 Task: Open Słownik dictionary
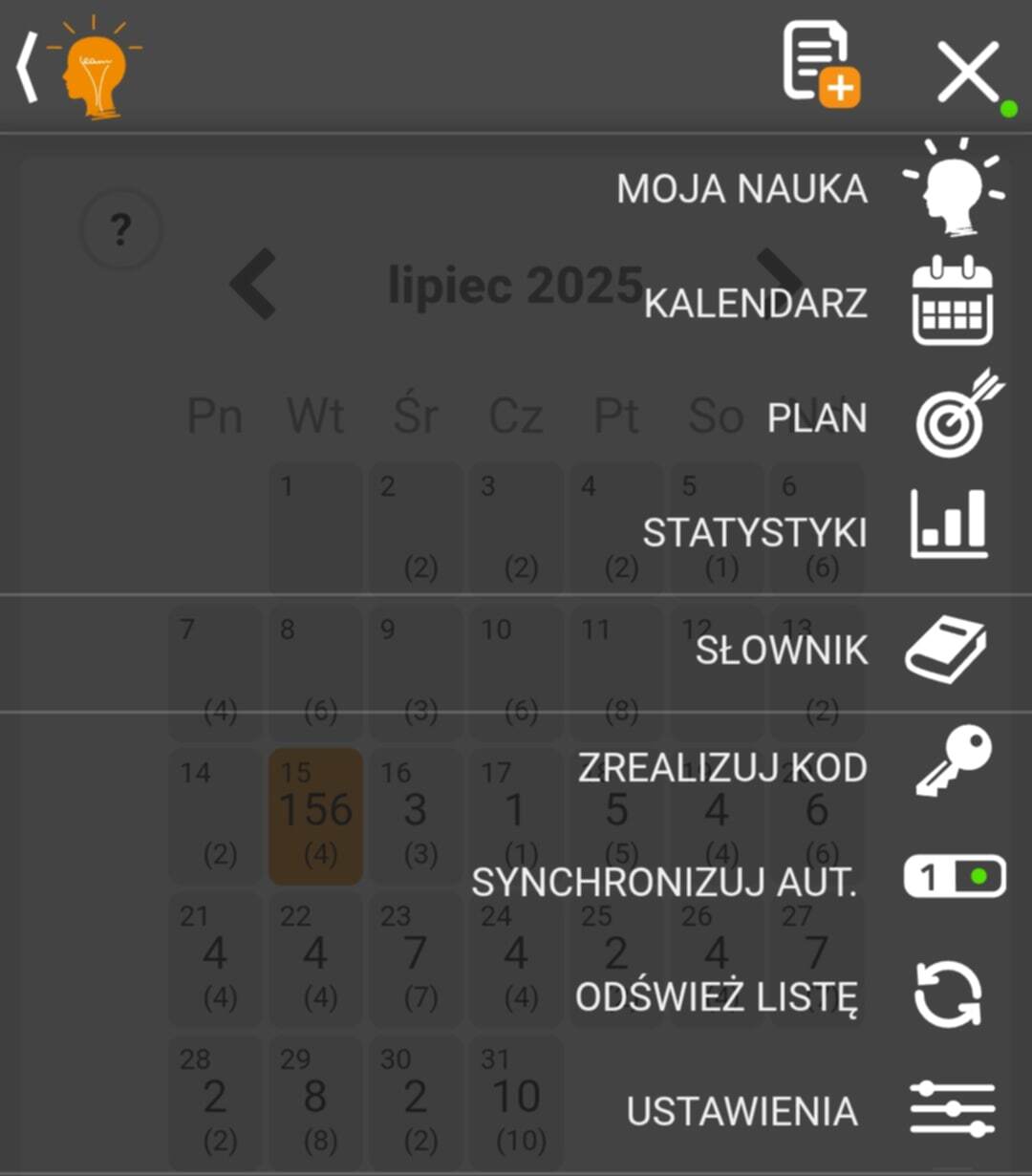(782, 651)
